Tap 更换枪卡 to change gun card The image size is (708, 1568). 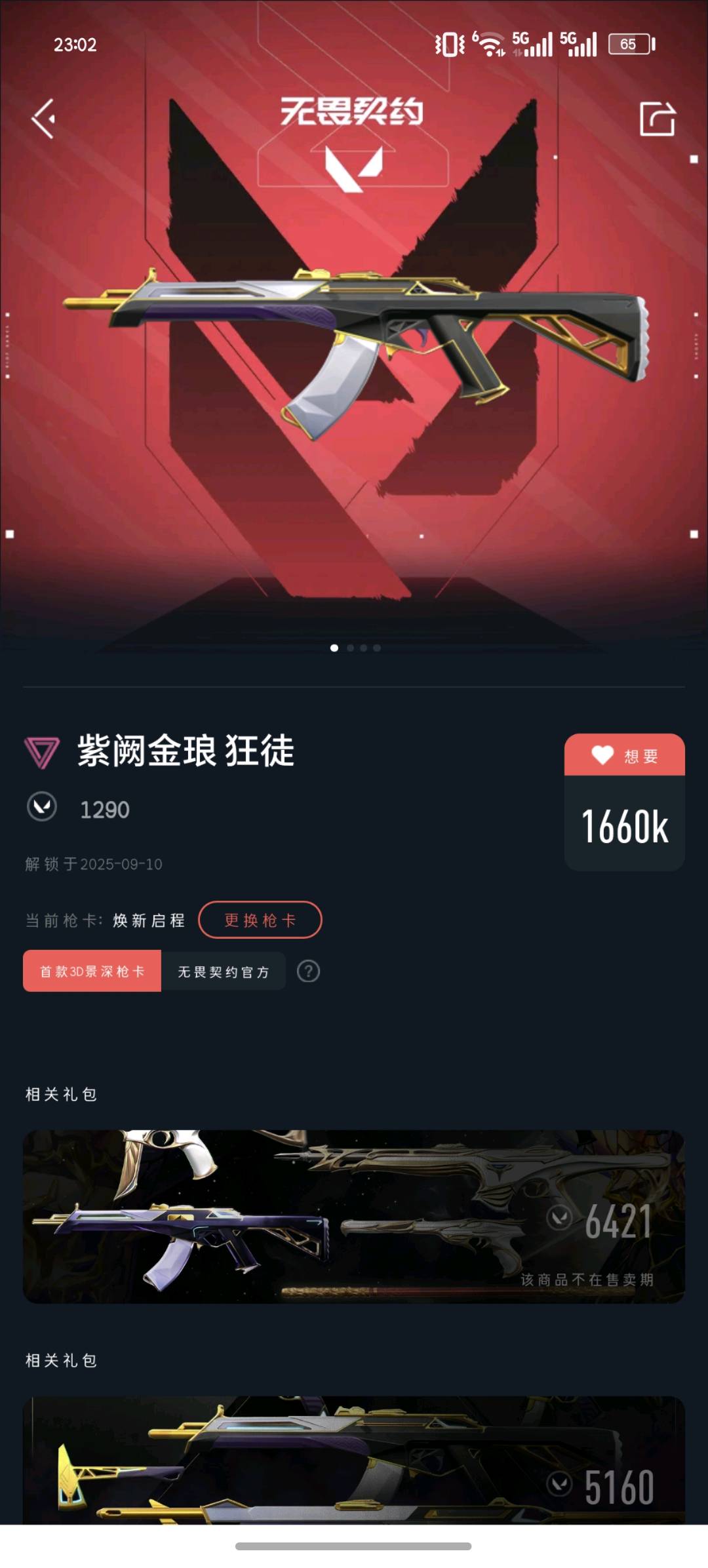260,920
